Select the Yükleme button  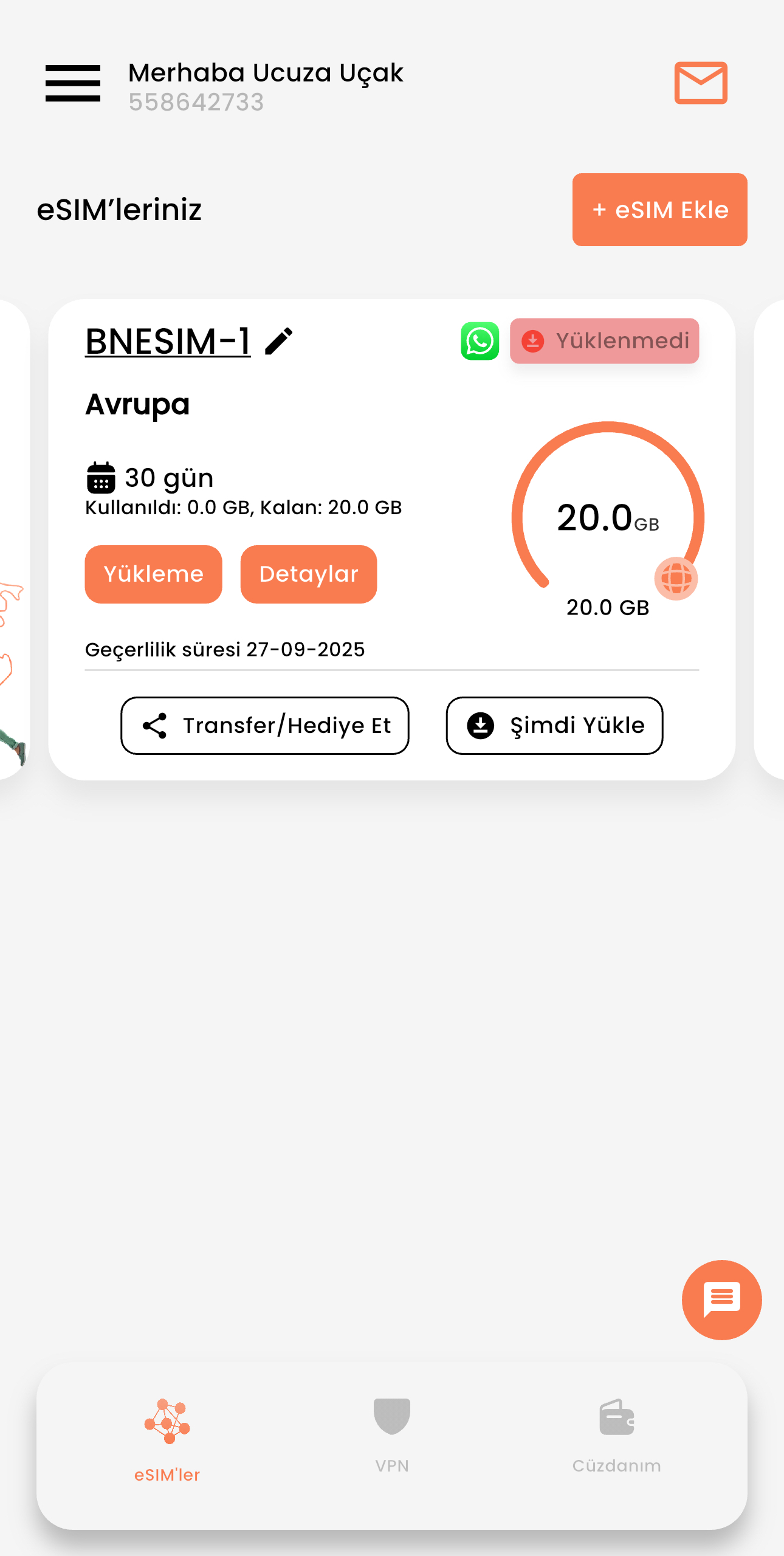pos(153,574)
